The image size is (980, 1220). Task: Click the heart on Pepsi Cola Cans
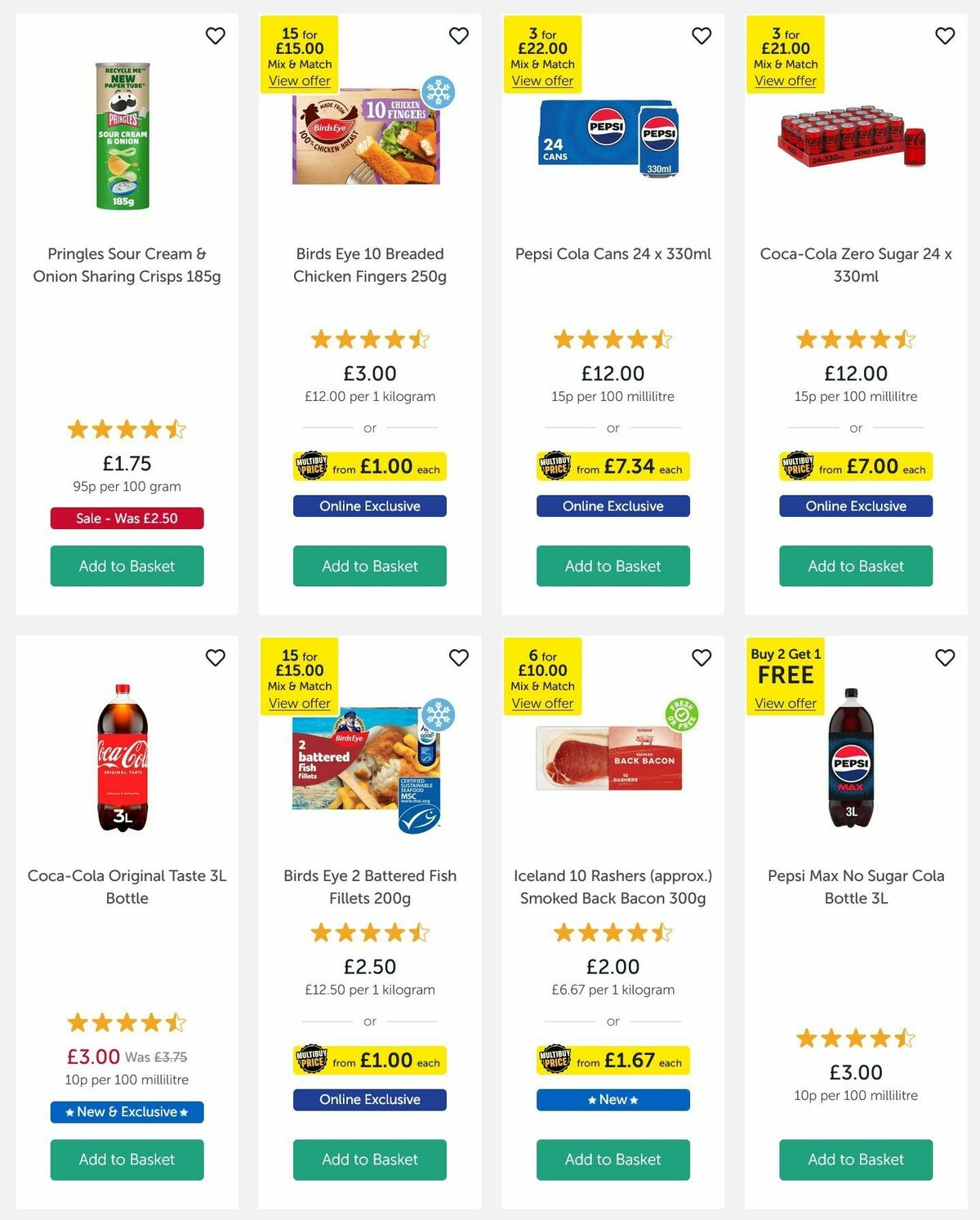click(x=701, y=36)
